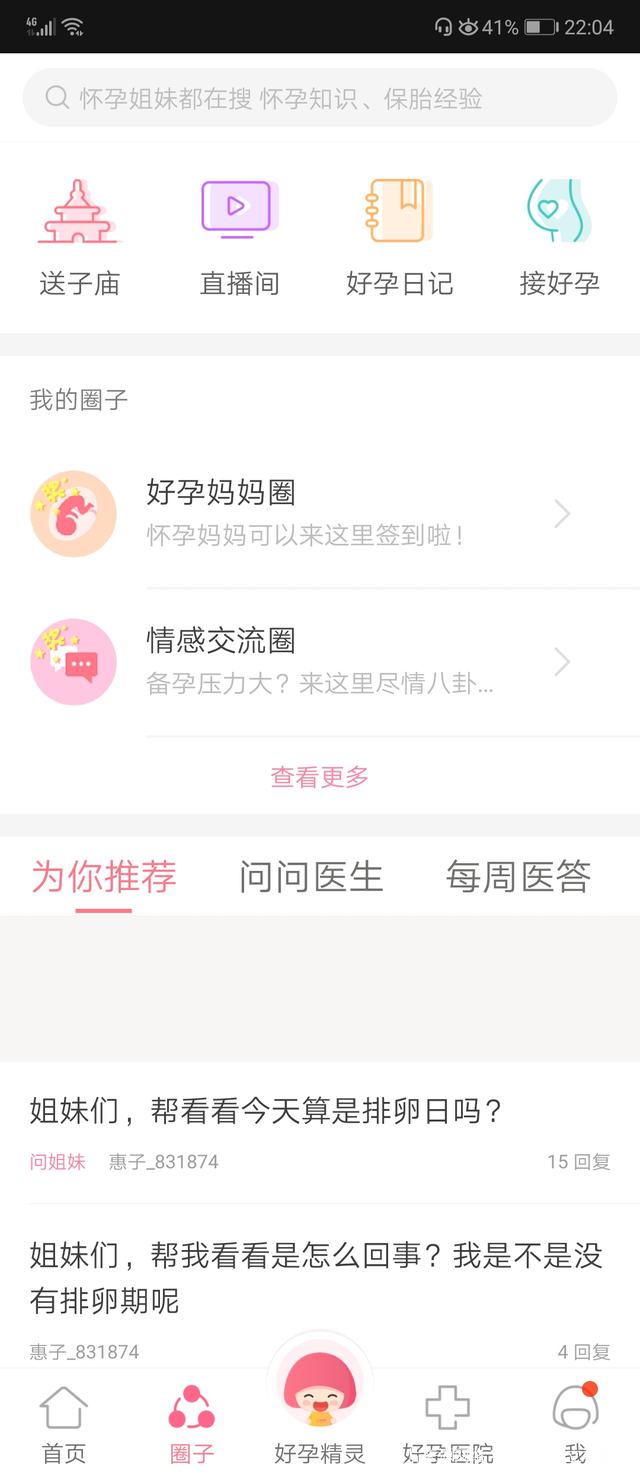This screenshot has width=640, height=1474.
Task: Open post about 是不是没有排卵期
Action: pos(316,1277)
